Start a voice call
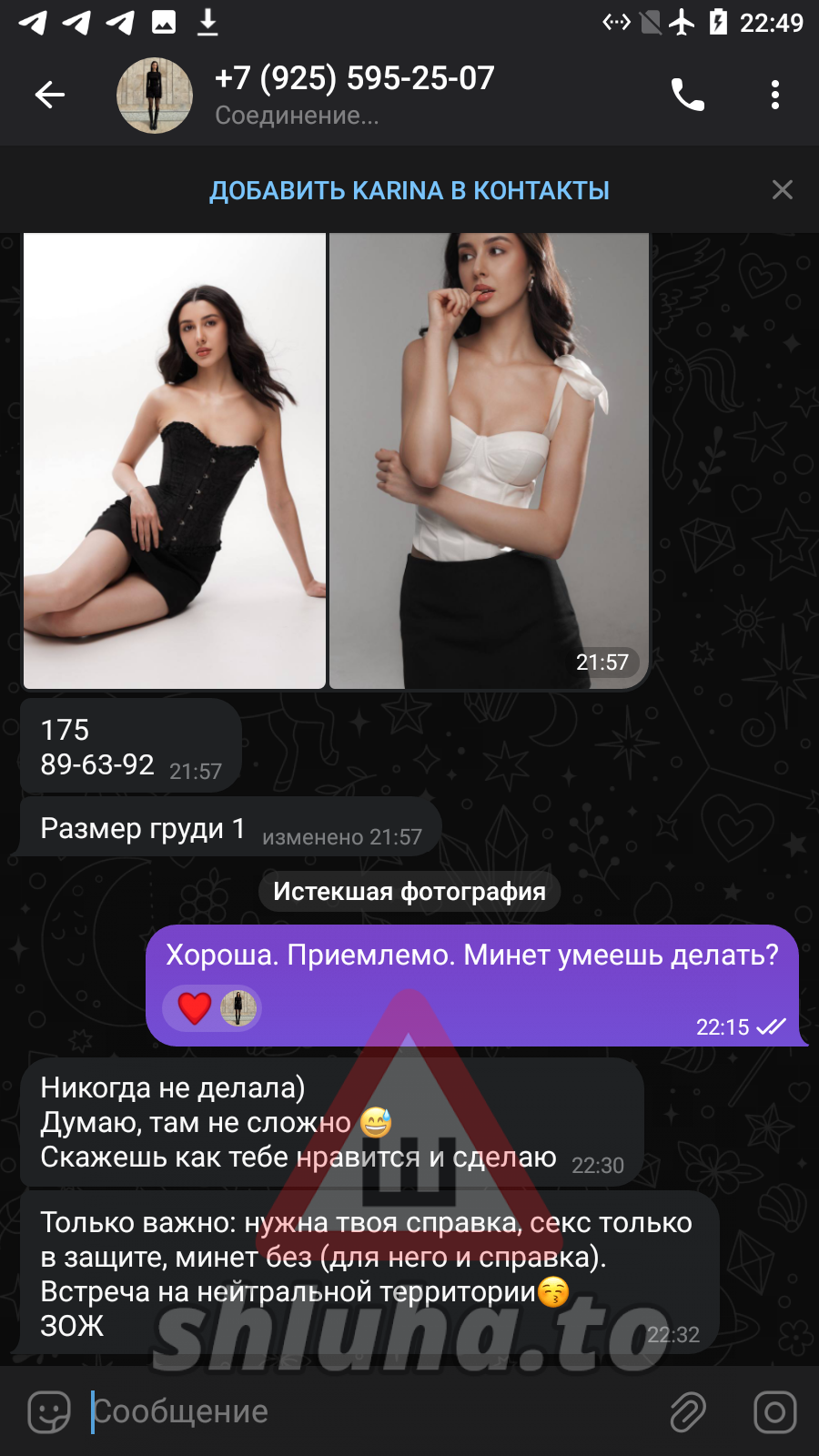819x1456 pixels. click(x=687, y=95)
